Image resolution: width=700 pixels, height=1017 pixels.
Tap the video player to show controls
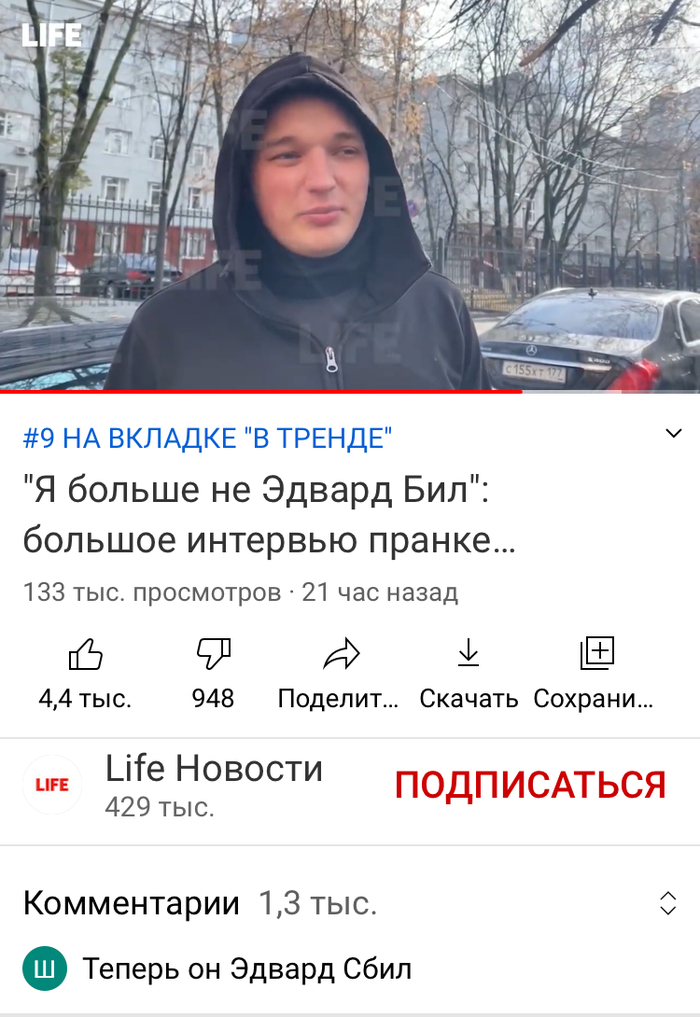(x=350, y=195)
